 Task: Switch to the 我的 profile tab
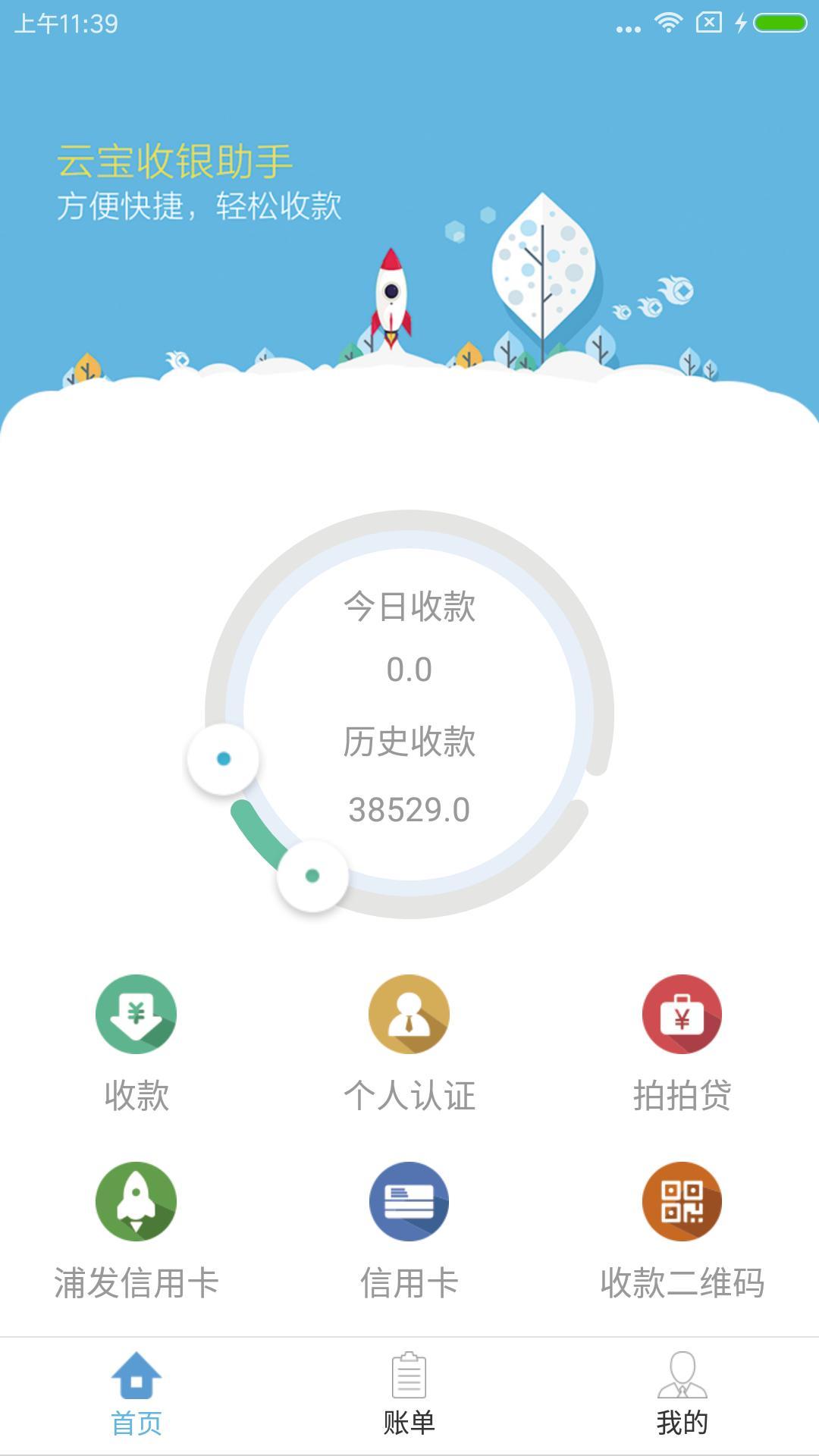coord(682,1395)
